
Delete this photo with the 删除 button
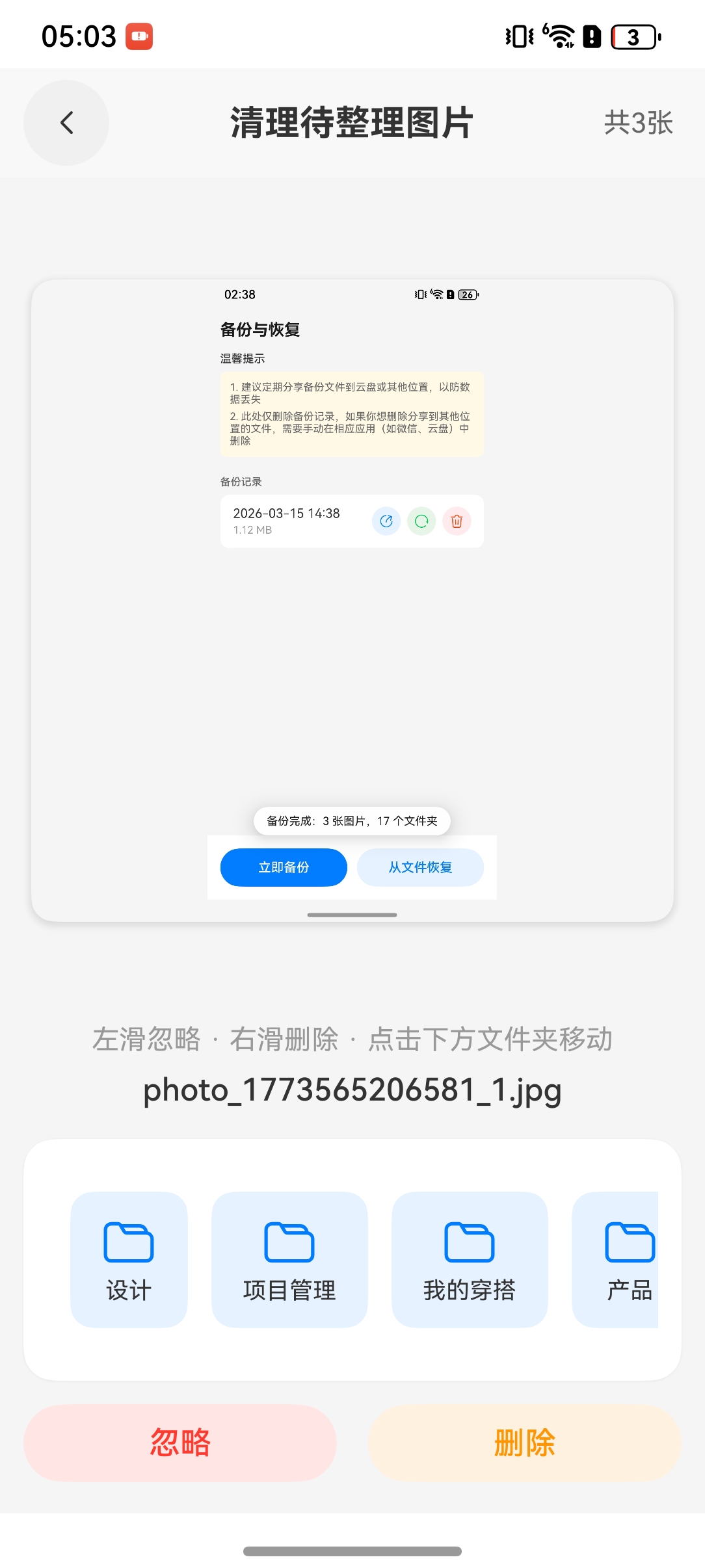coord(524,1443)
